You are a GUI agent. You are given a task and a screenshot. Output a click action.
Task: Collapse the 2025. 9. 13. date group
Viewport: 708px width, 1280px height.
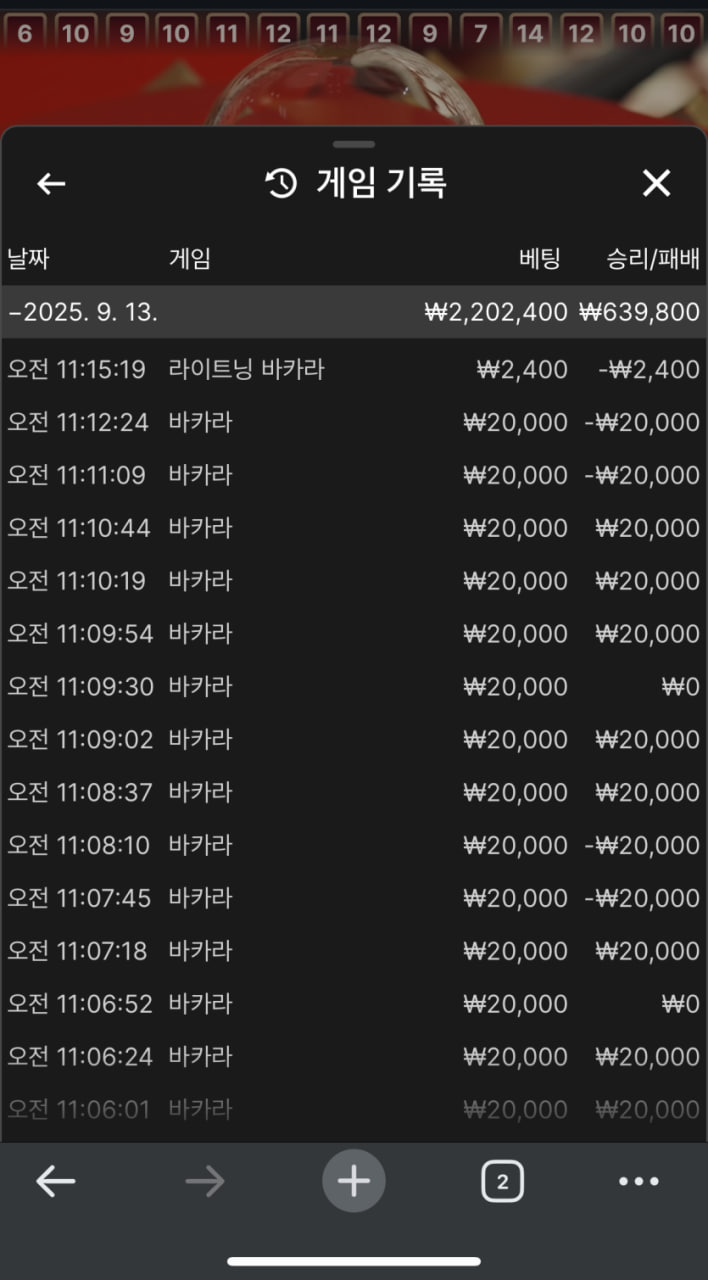pos(84,312)
